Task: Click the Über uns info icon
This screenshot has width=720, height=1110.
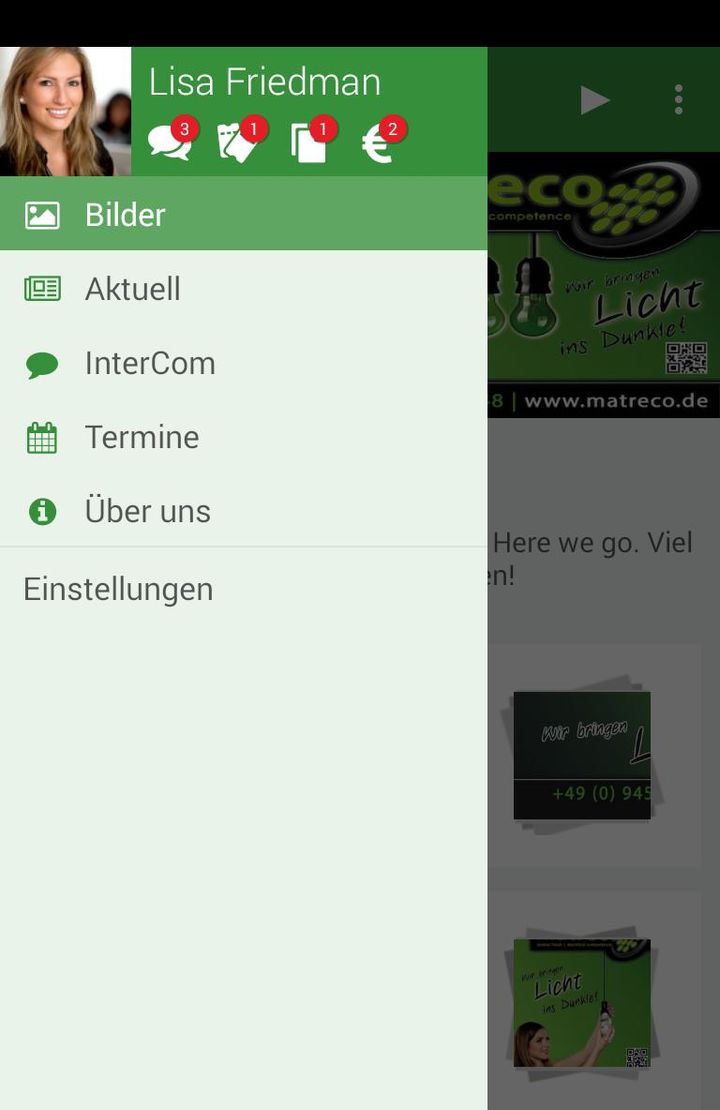Action: pyautogui.click(x=41, y=510)
